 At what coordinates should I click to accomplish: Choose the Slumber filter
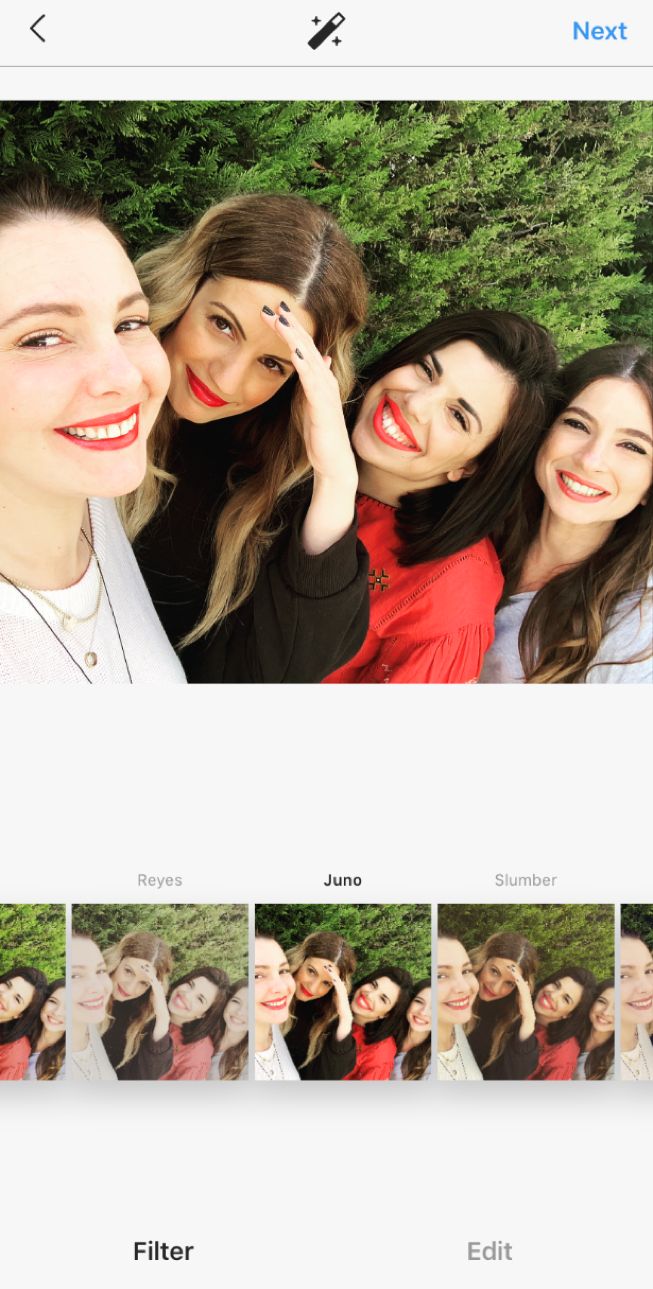tap(526, 991)
